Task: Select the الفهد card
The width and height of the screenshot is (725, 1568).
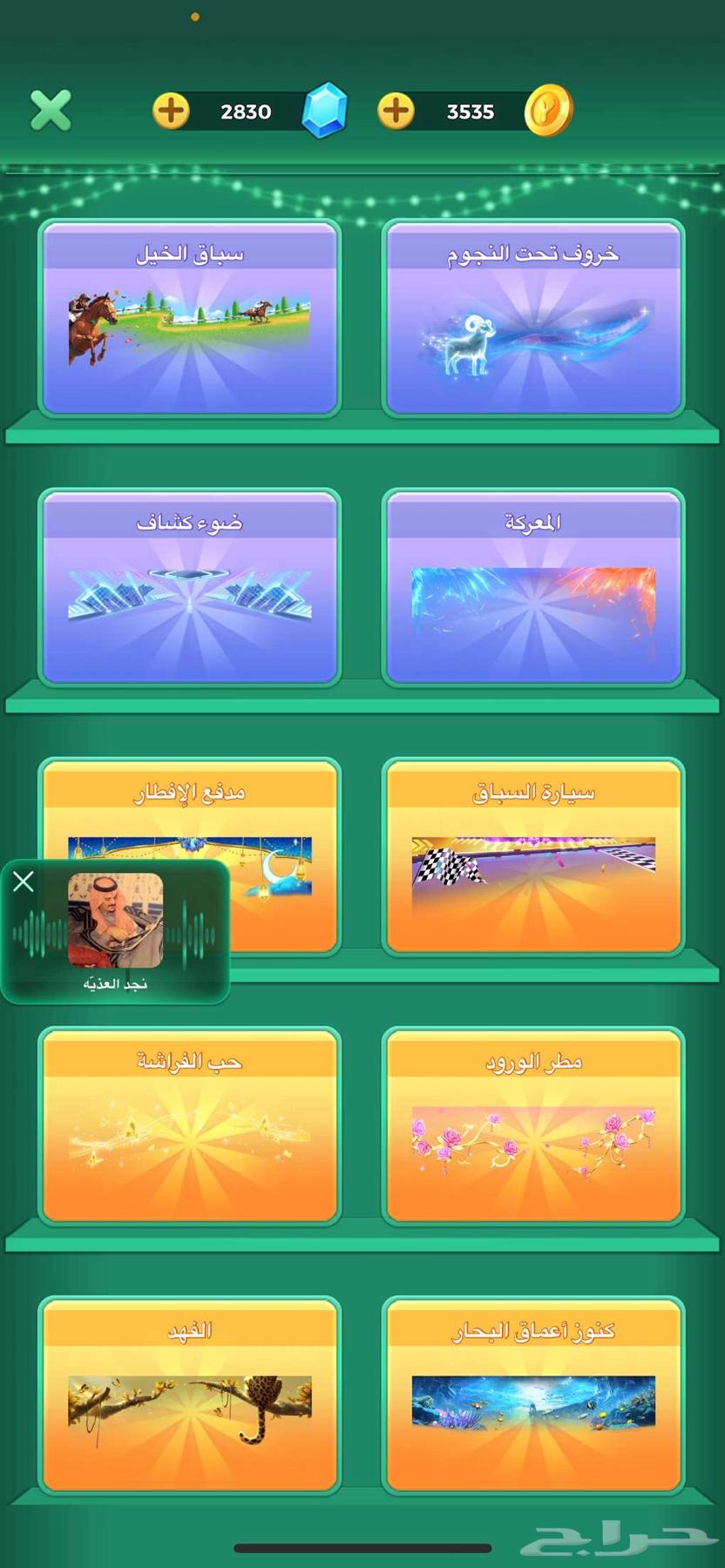Action: (190, 1396)
